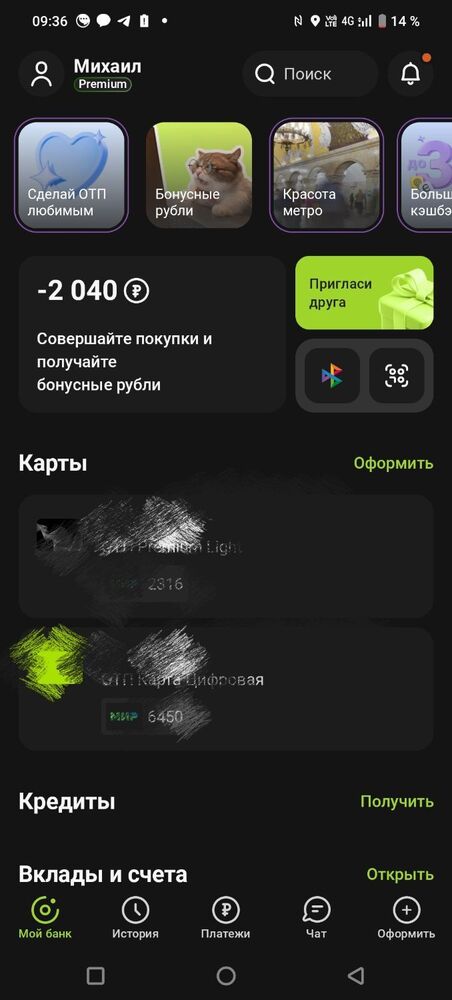Open the Красота метро story

tap(326, 175)
